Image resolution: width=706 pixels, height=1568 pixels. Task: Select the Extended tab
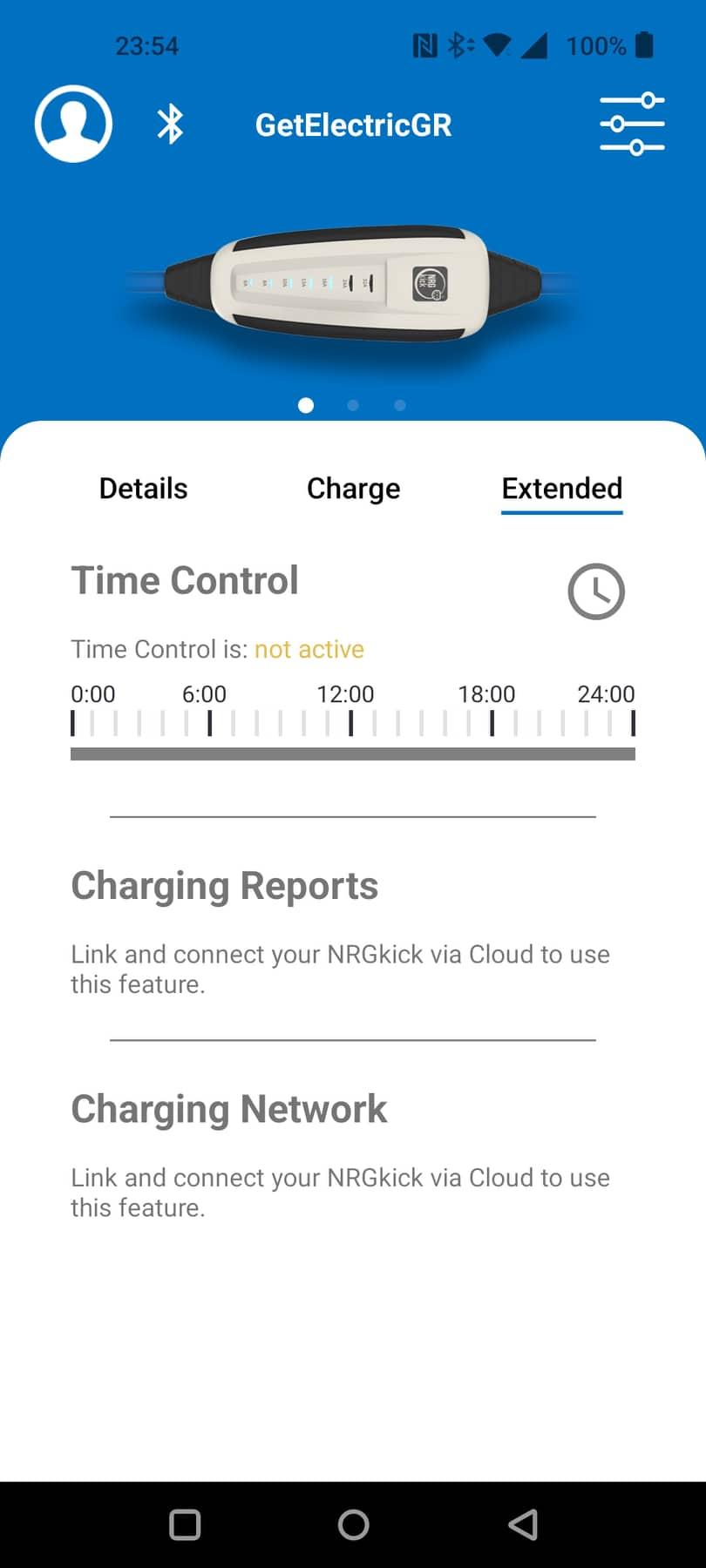(x=562, y=489)
